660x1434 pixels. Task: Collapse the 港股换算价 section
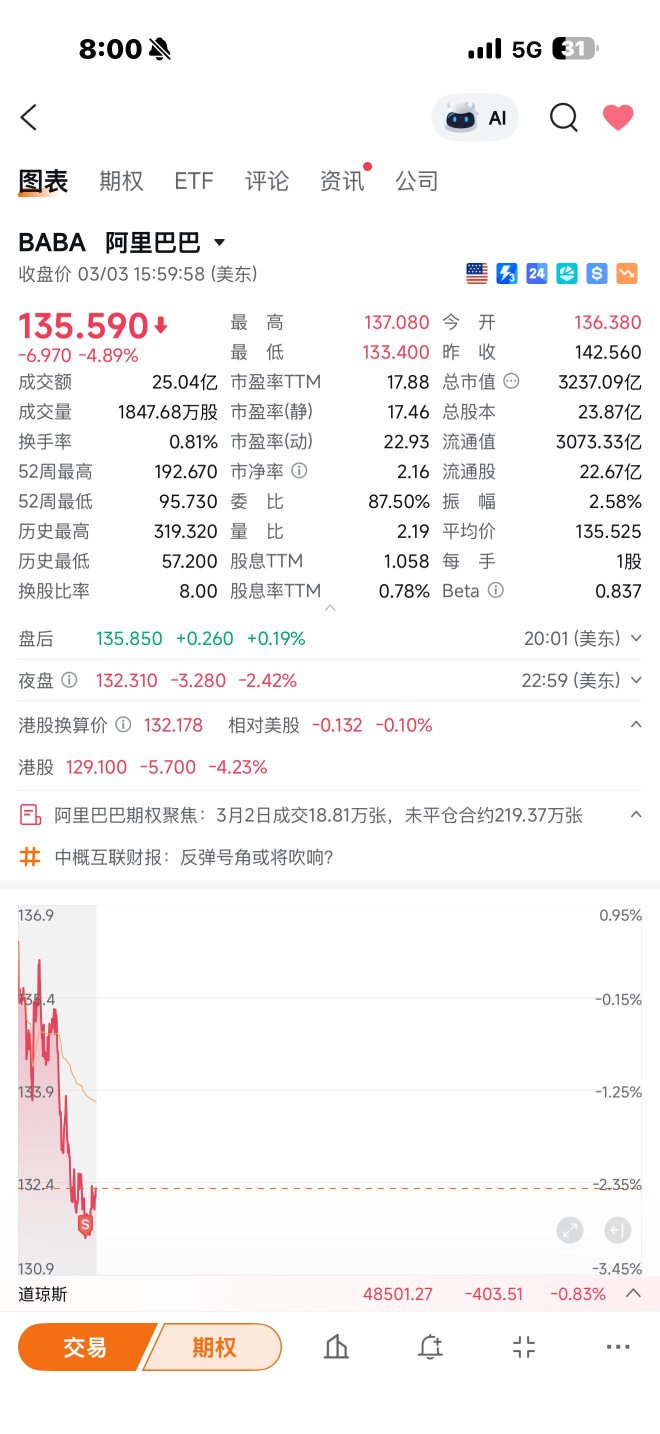pos(636,725)
